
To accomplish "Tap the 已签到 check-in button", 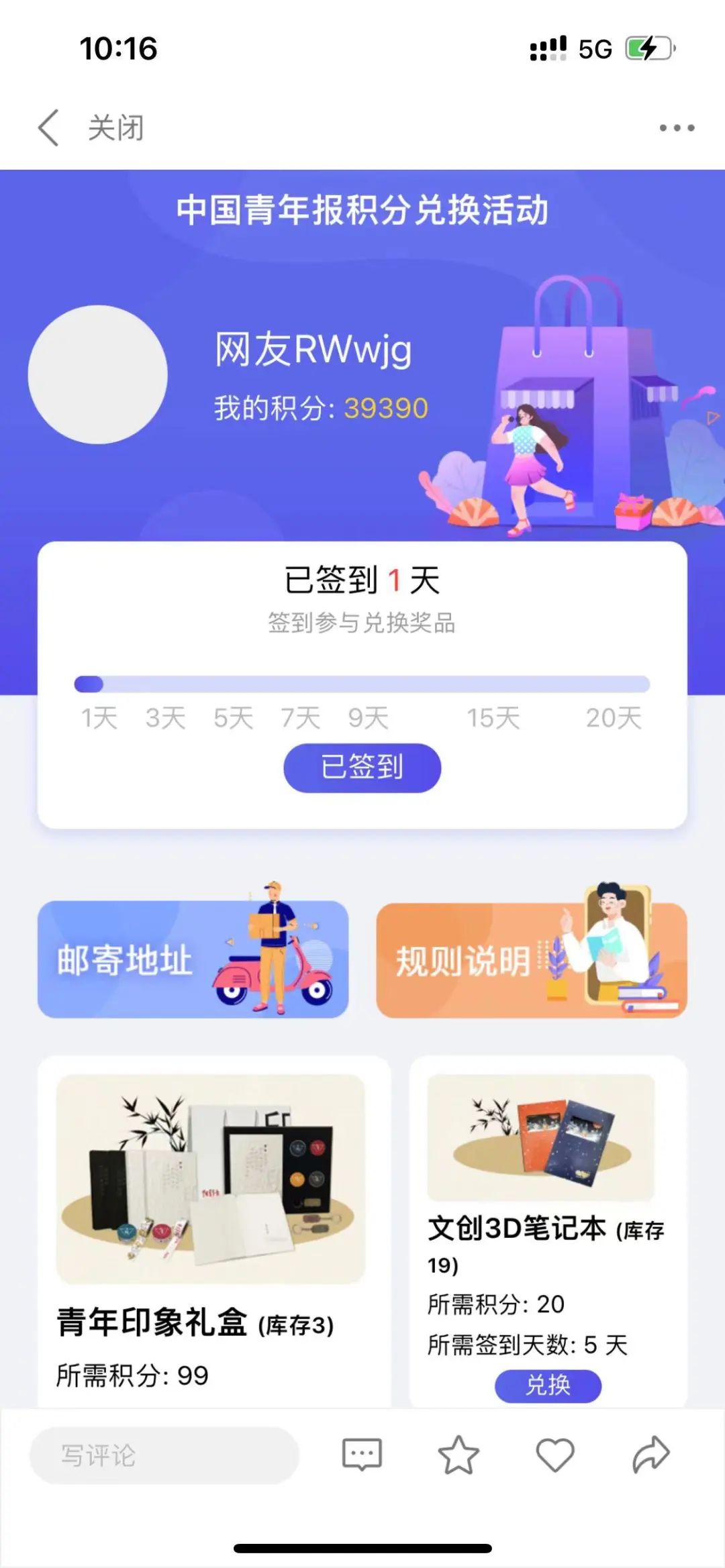I will [x=362, y=768].
